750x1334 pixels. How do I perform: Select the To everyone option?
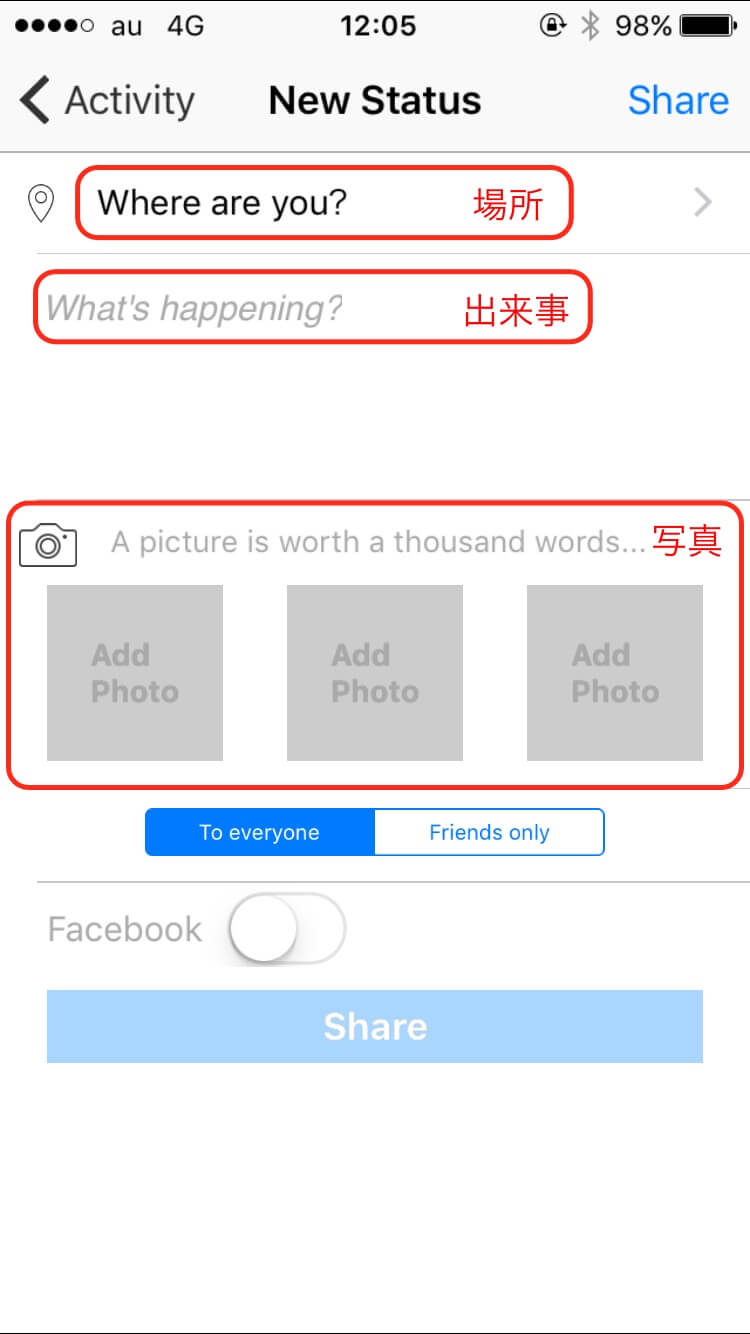tap(260, 832)
